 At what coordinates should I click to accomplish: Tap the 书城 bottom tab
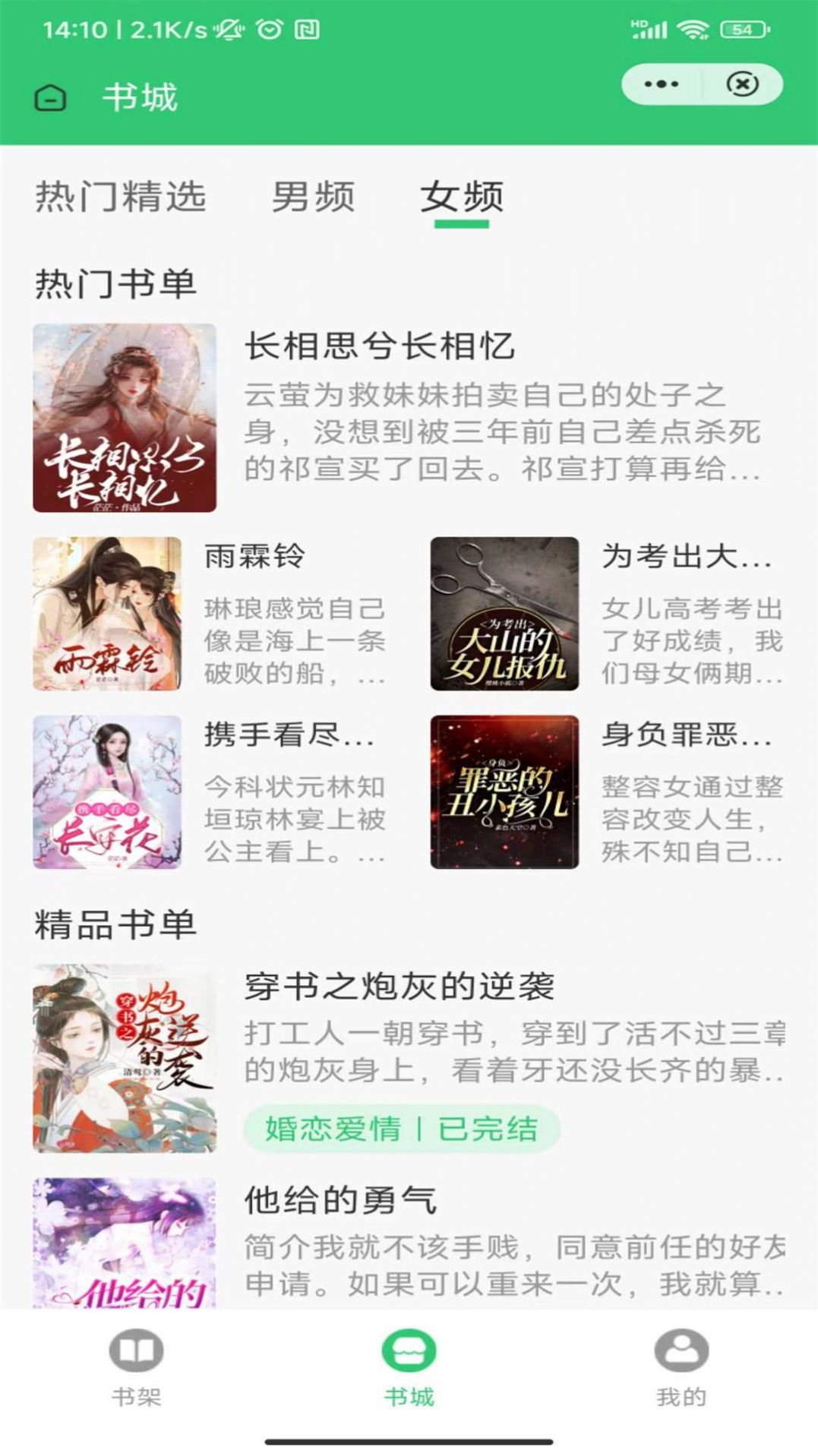click(x=409, y=1366)
